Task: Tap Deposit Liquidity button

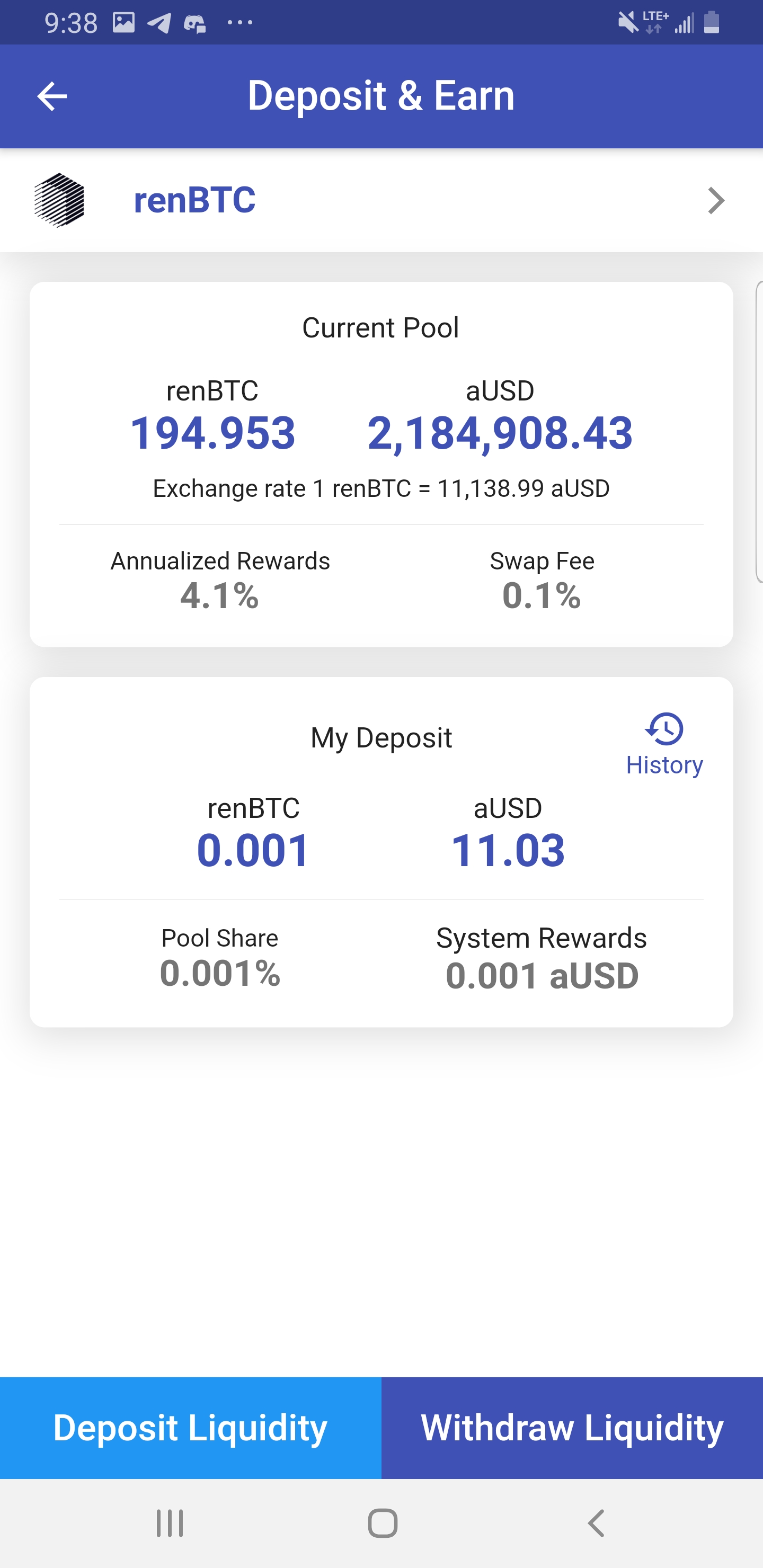Action: click(x=191, y=1428)
